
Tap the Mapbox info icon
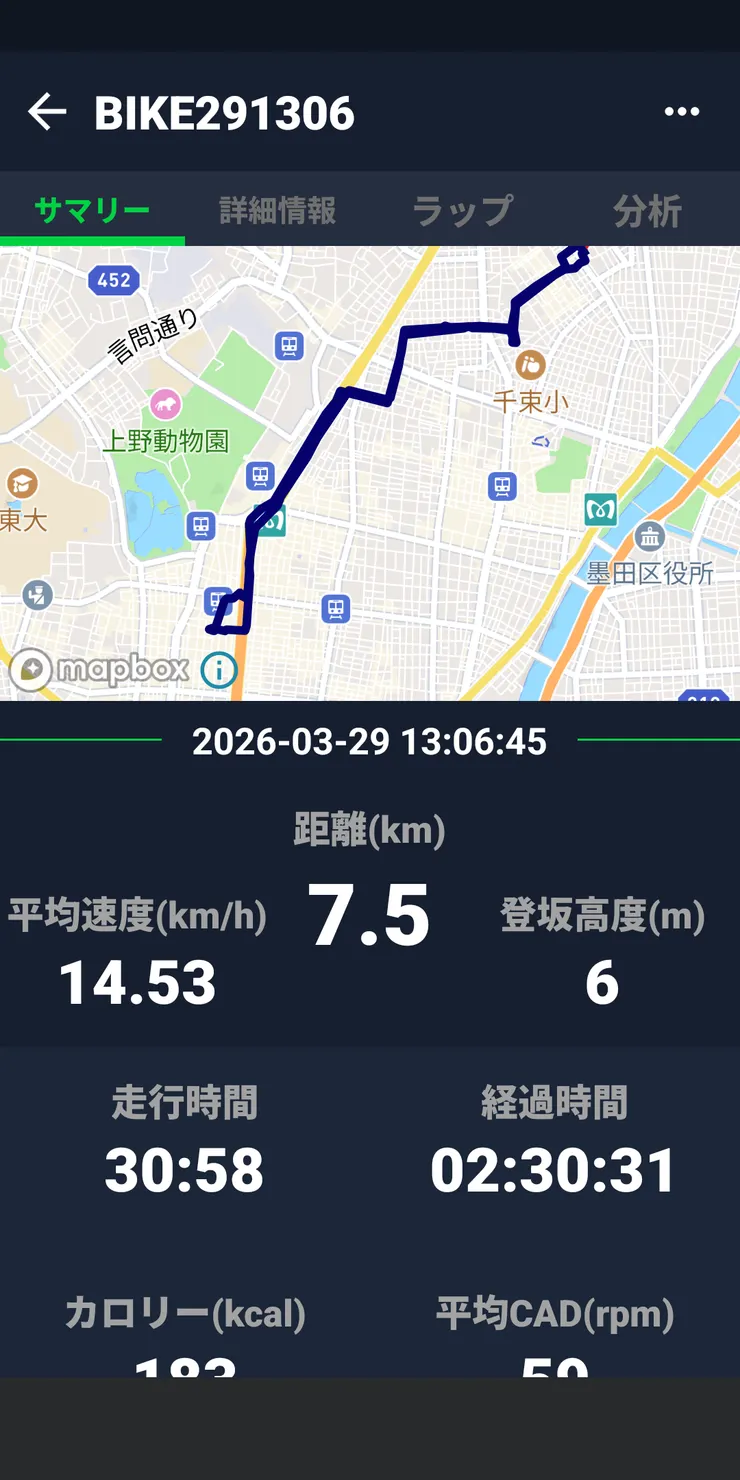(x=218, y=669)
